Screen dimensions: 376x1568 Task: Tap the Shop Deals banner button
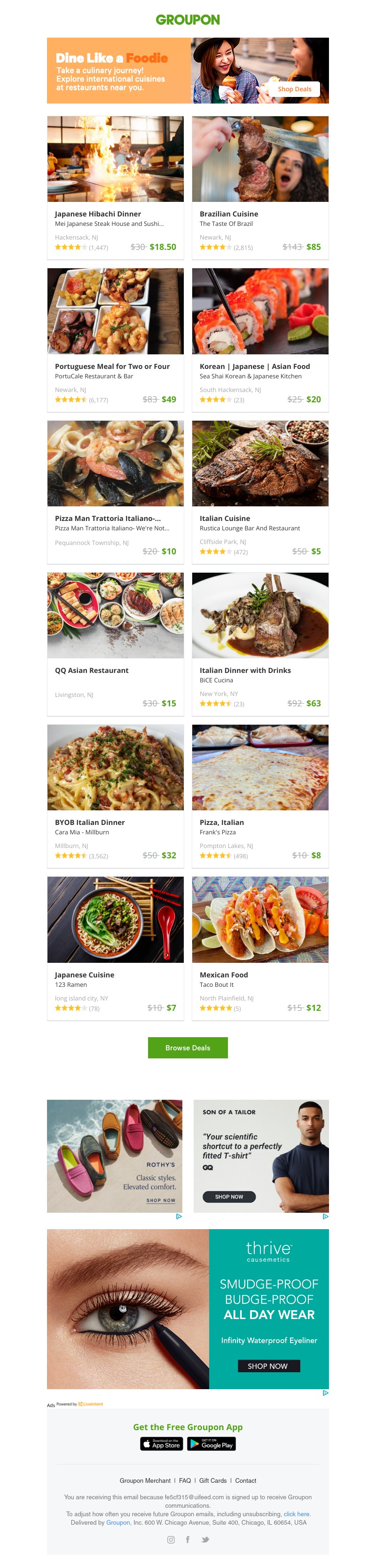(x=295, y=89)
